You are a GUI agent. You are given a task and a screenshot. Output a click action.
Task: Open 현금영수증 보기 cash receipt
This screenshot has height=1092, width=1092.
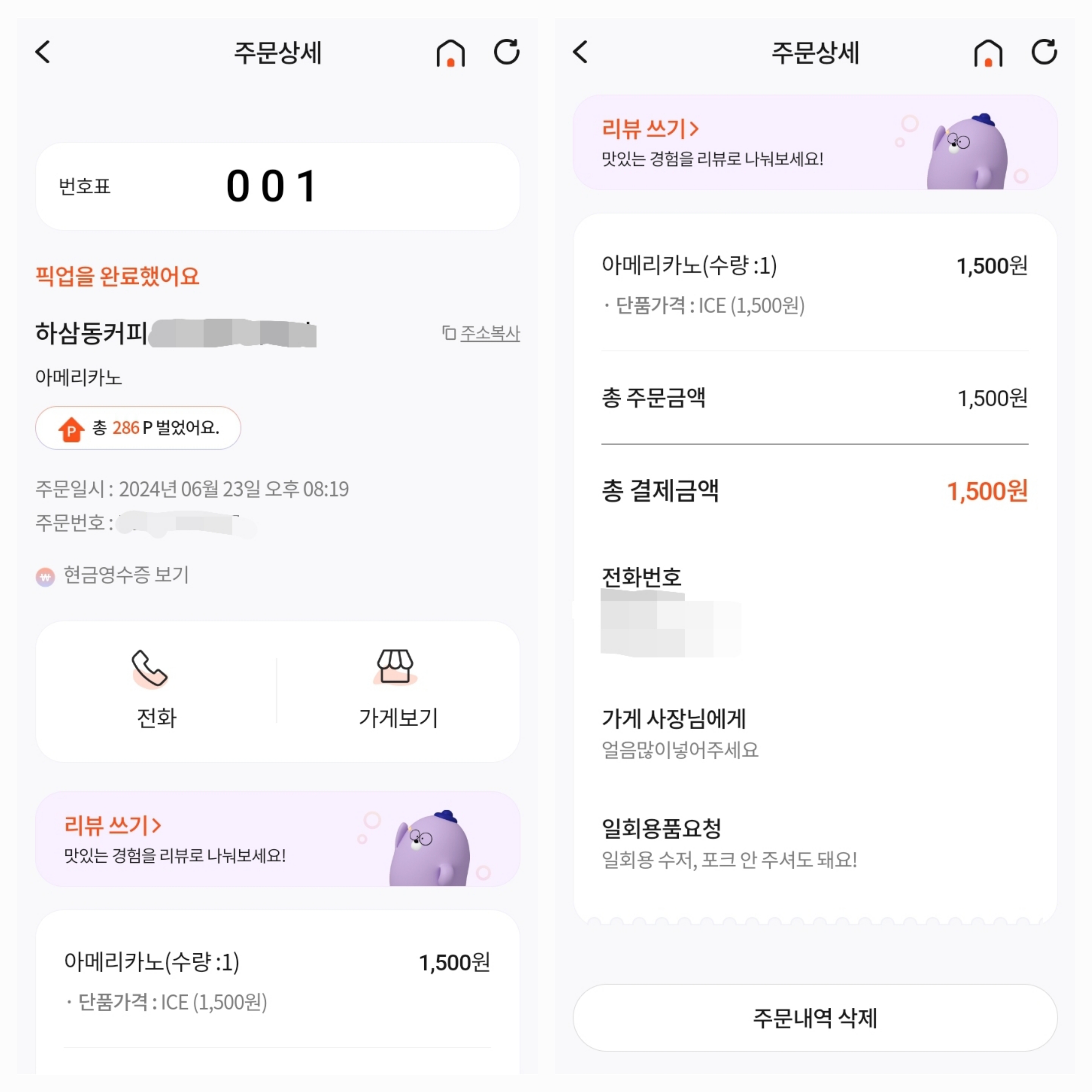[x=125, y=576]
